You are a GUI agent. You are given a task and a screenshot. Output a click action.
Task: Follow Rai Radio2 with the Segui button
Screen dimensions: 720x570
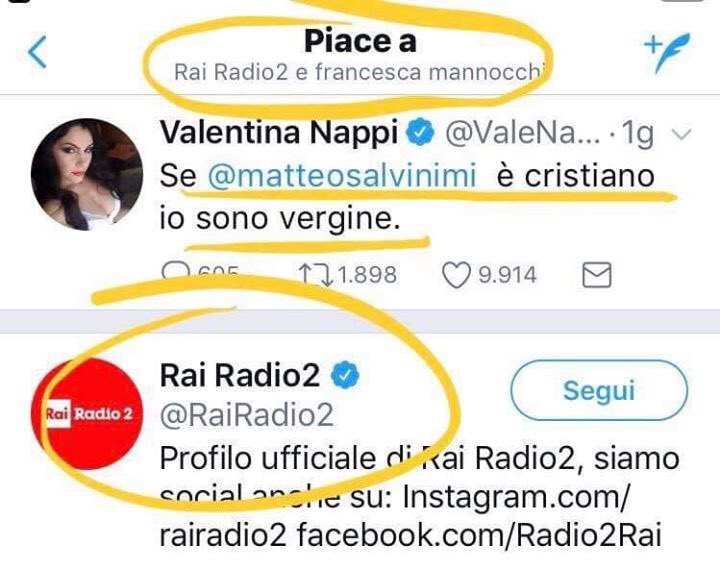pos(599,391)
